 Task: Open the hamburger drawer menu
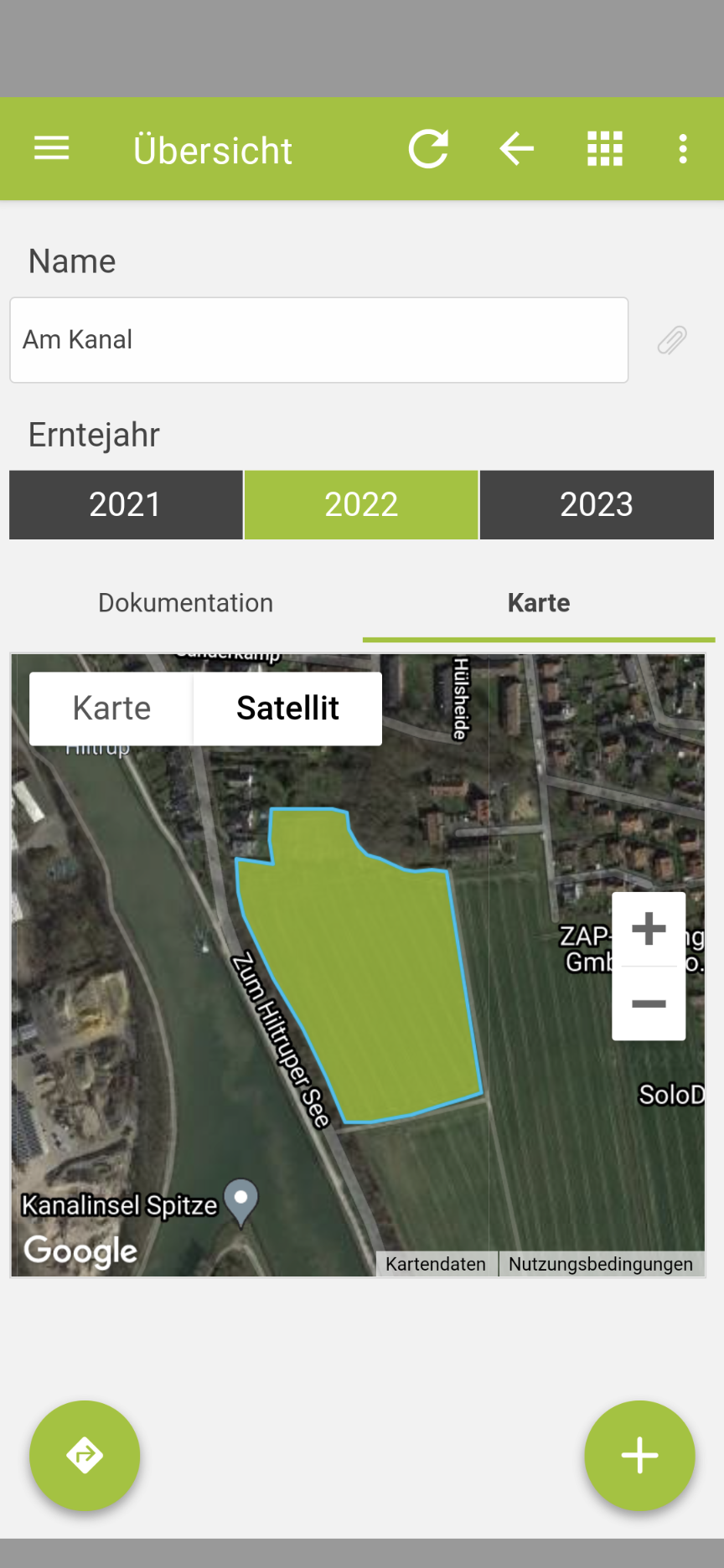point(51,149)
